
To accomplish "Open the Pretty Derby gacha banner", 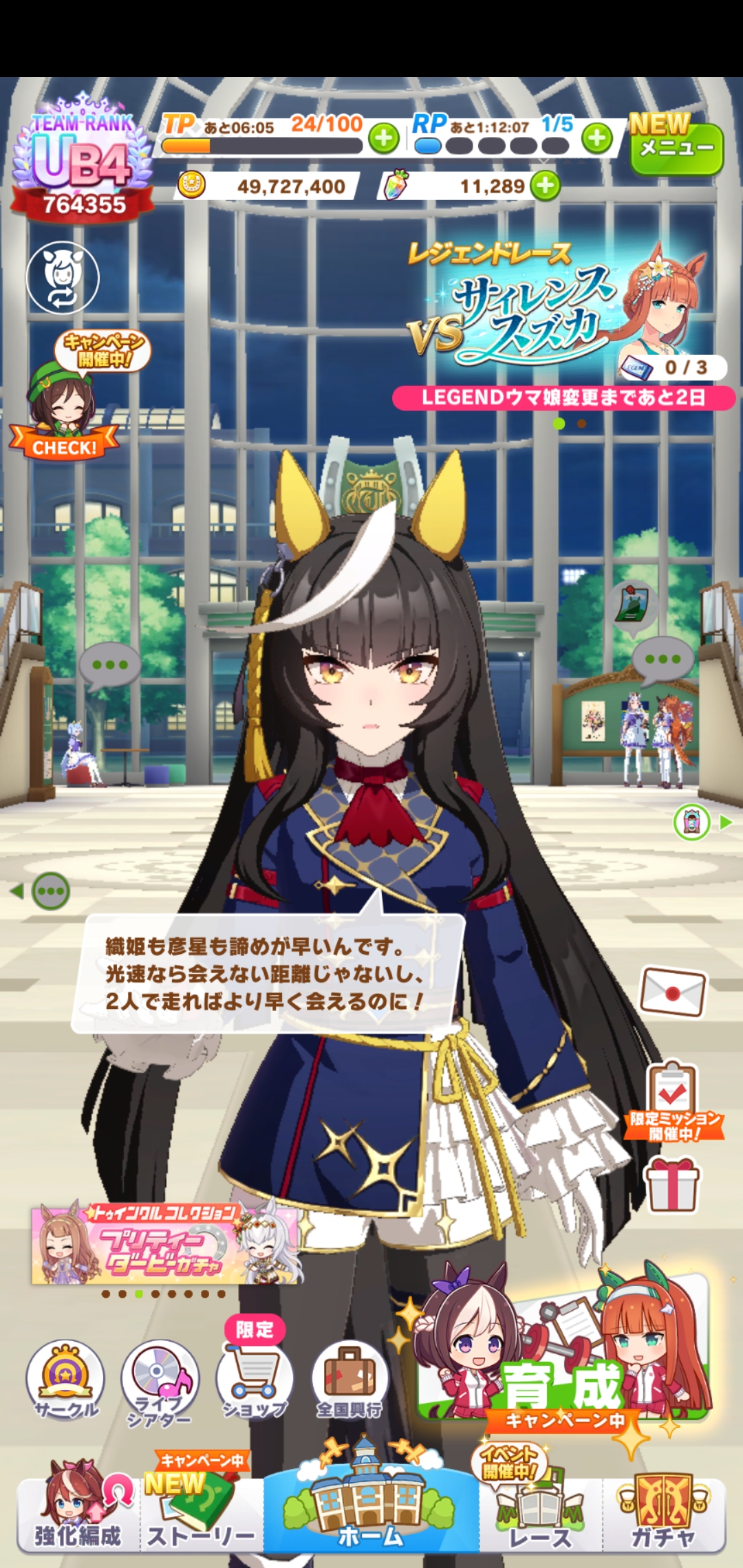I will coord(165,1243).
